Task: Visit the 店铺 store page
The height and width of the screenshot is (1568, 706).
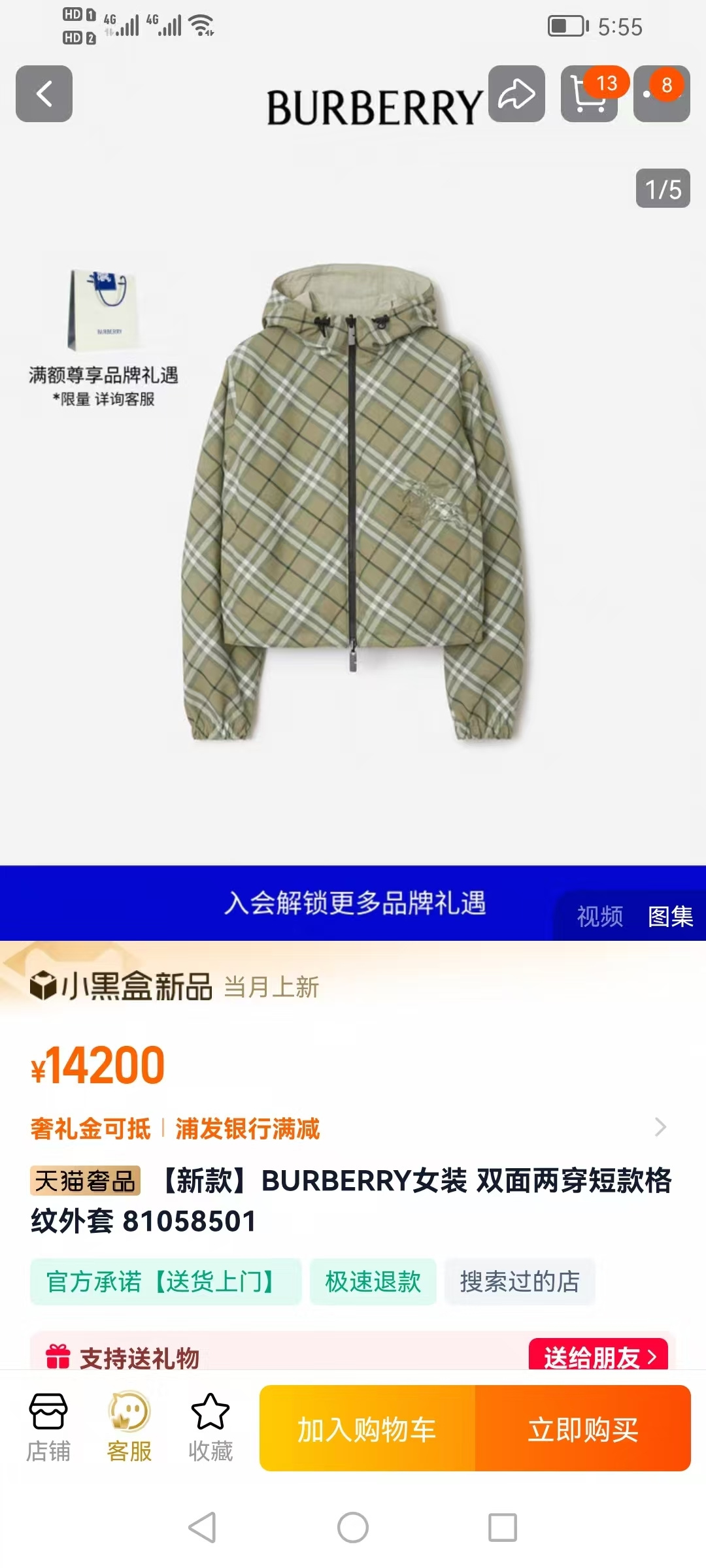Action: point(48,1428)
